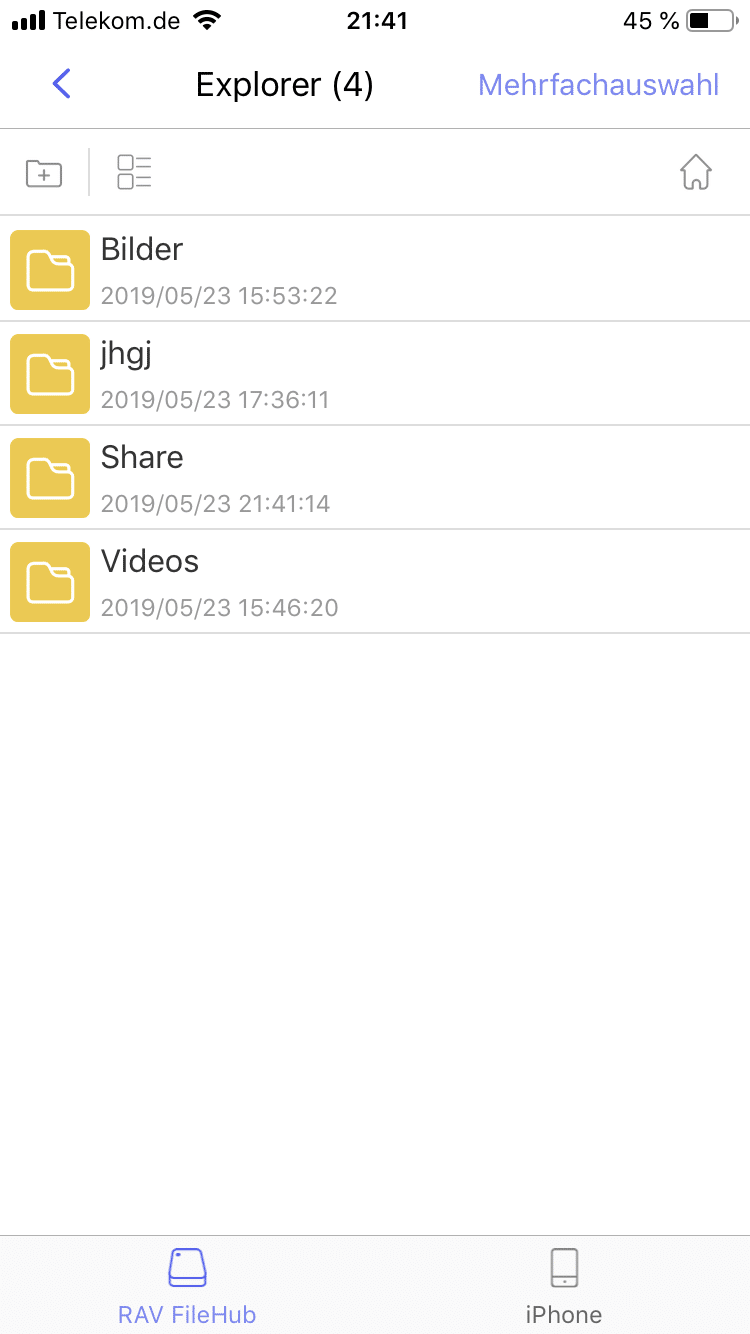Switch to the iPhone tab

point(564,1286)
